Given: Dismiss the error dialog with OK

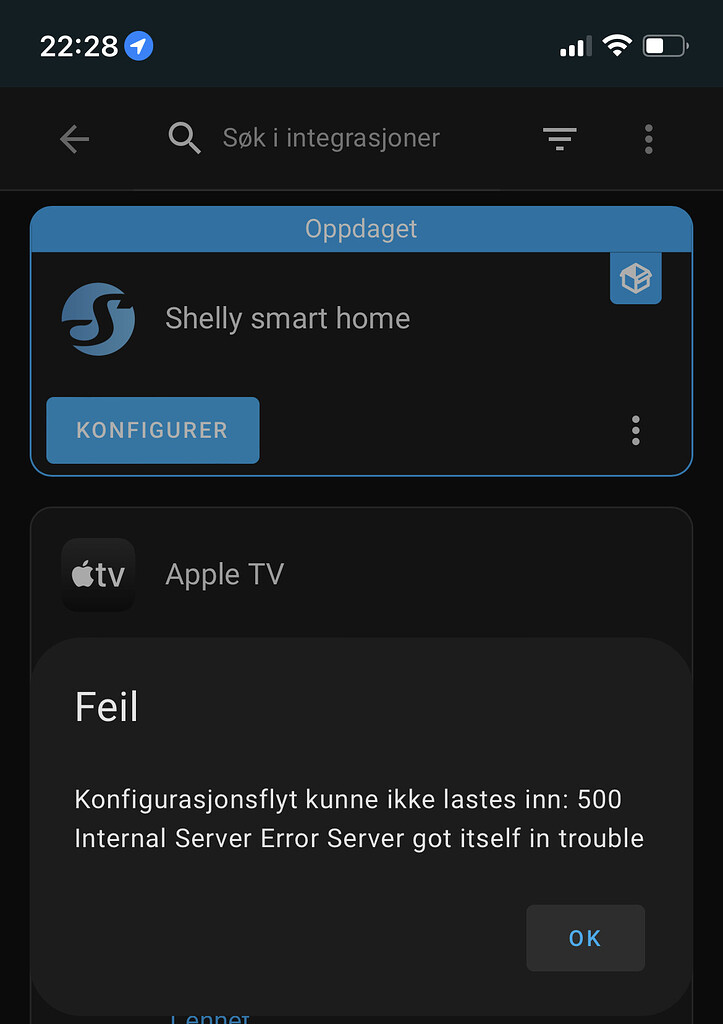Looking at the screenshot, I should 585,938.
